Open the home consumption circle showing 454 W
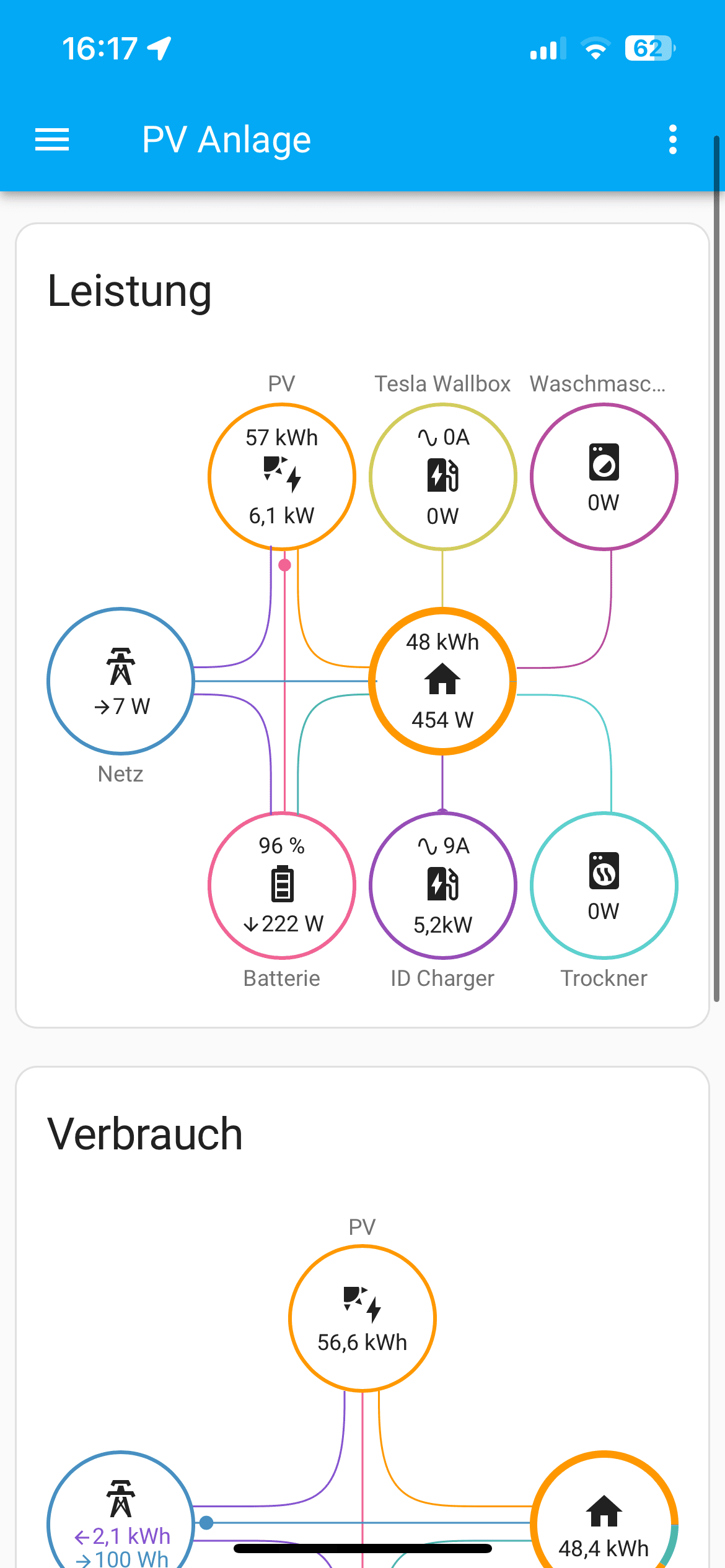The width and height of the screenshot is (725, 1568). 442,681
